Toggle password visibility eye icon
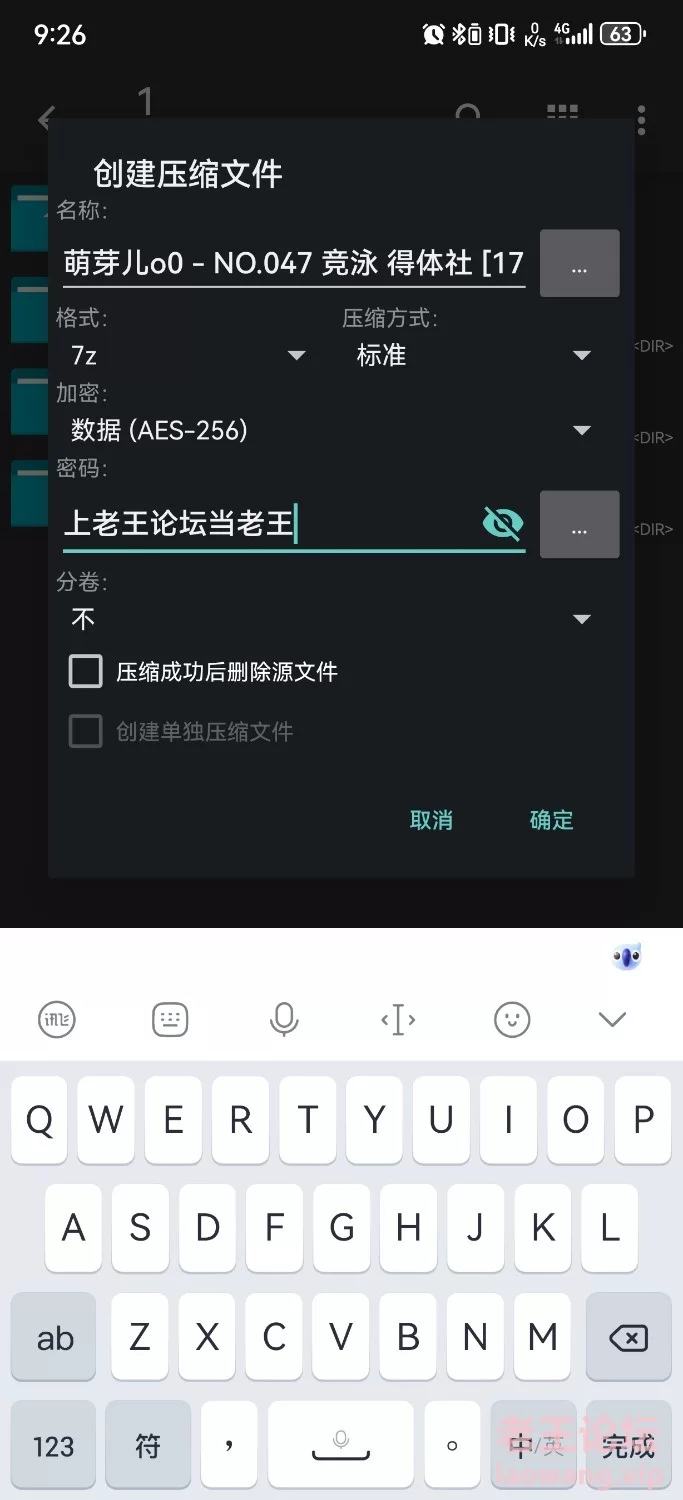 tap(502, 523)
